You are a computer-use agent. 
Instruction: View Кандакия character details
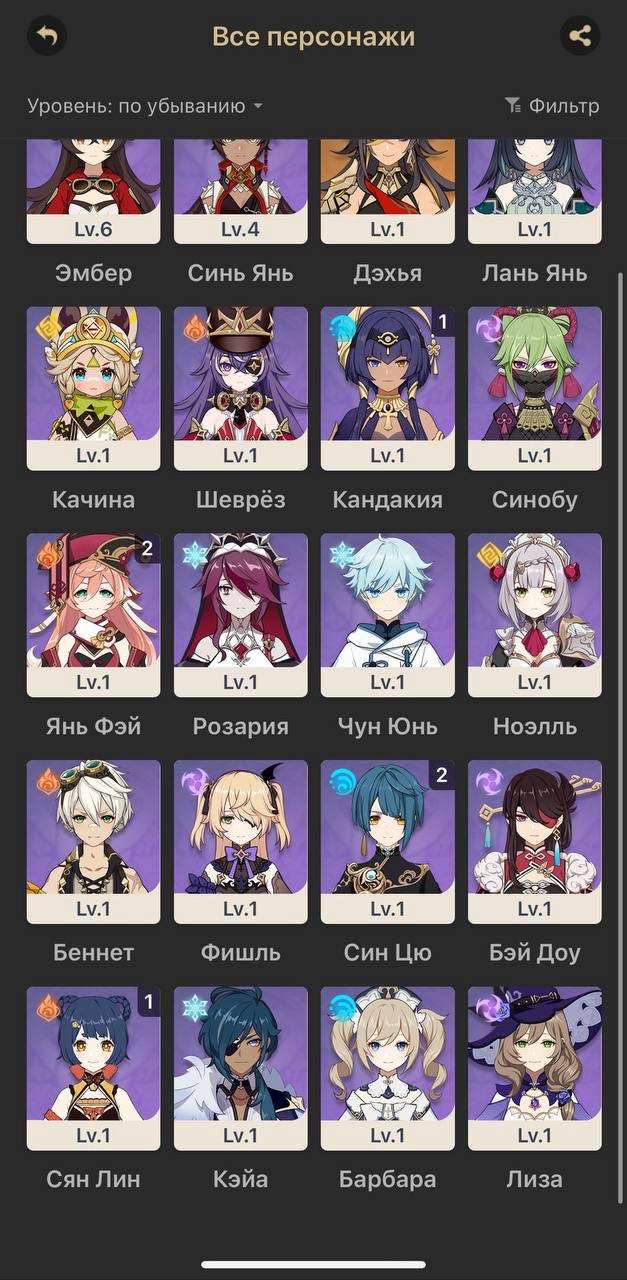[x=387, y=388]
